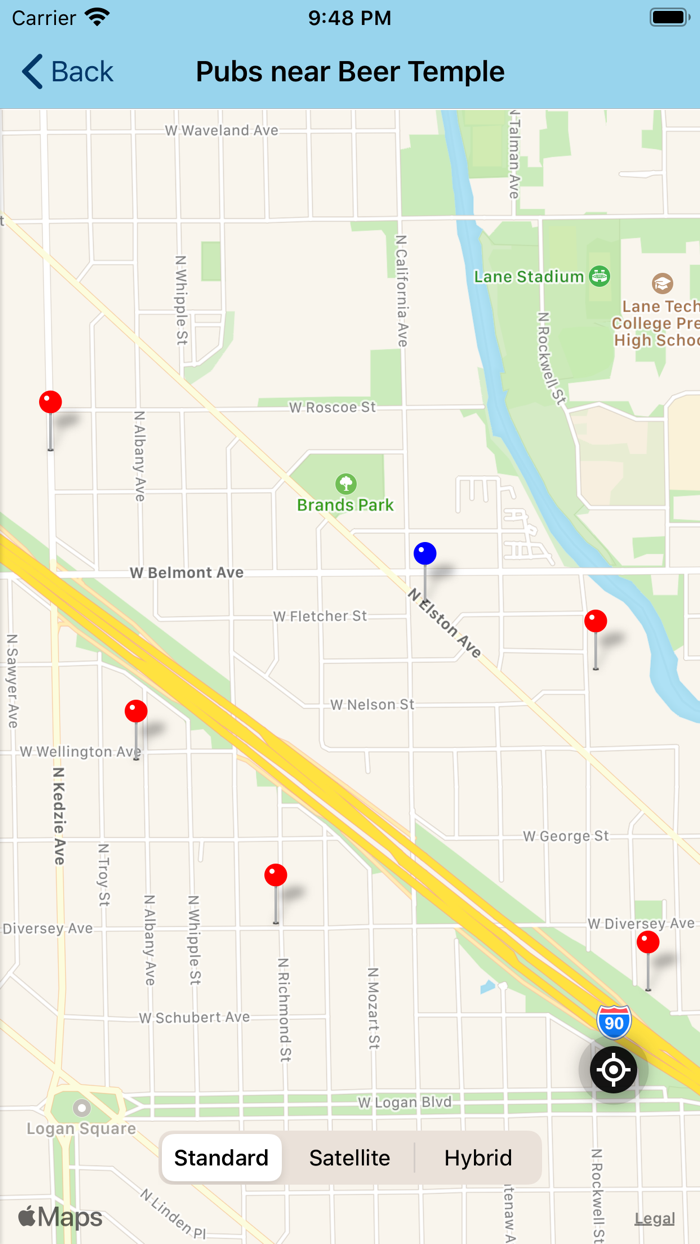Tap the blue pin on Elston Ave
Viewport: 700px width, 1244px height.
point(425,554)
